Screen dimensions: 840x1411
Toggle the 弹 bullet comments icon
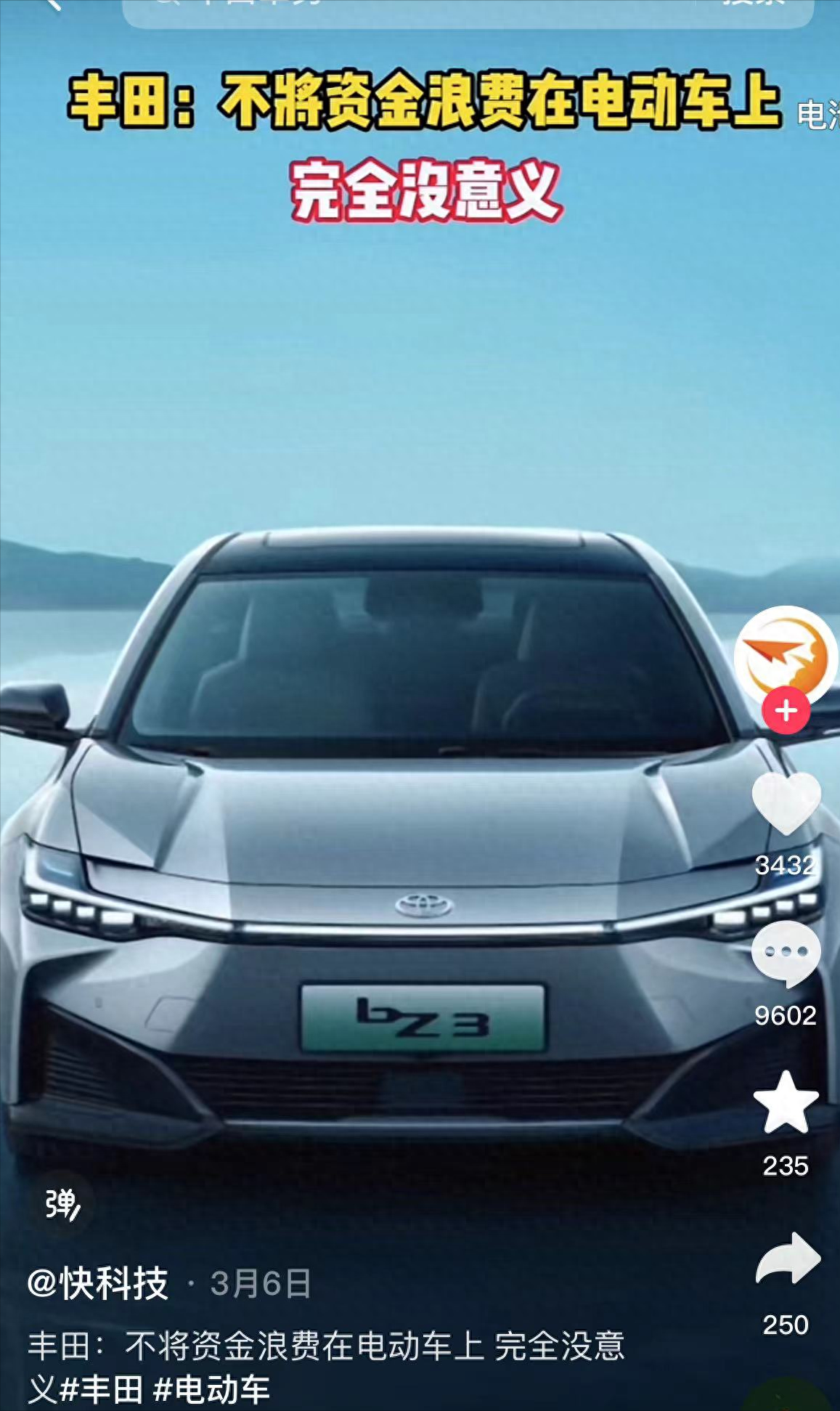pyautogui.click(x=62, y=1204)
